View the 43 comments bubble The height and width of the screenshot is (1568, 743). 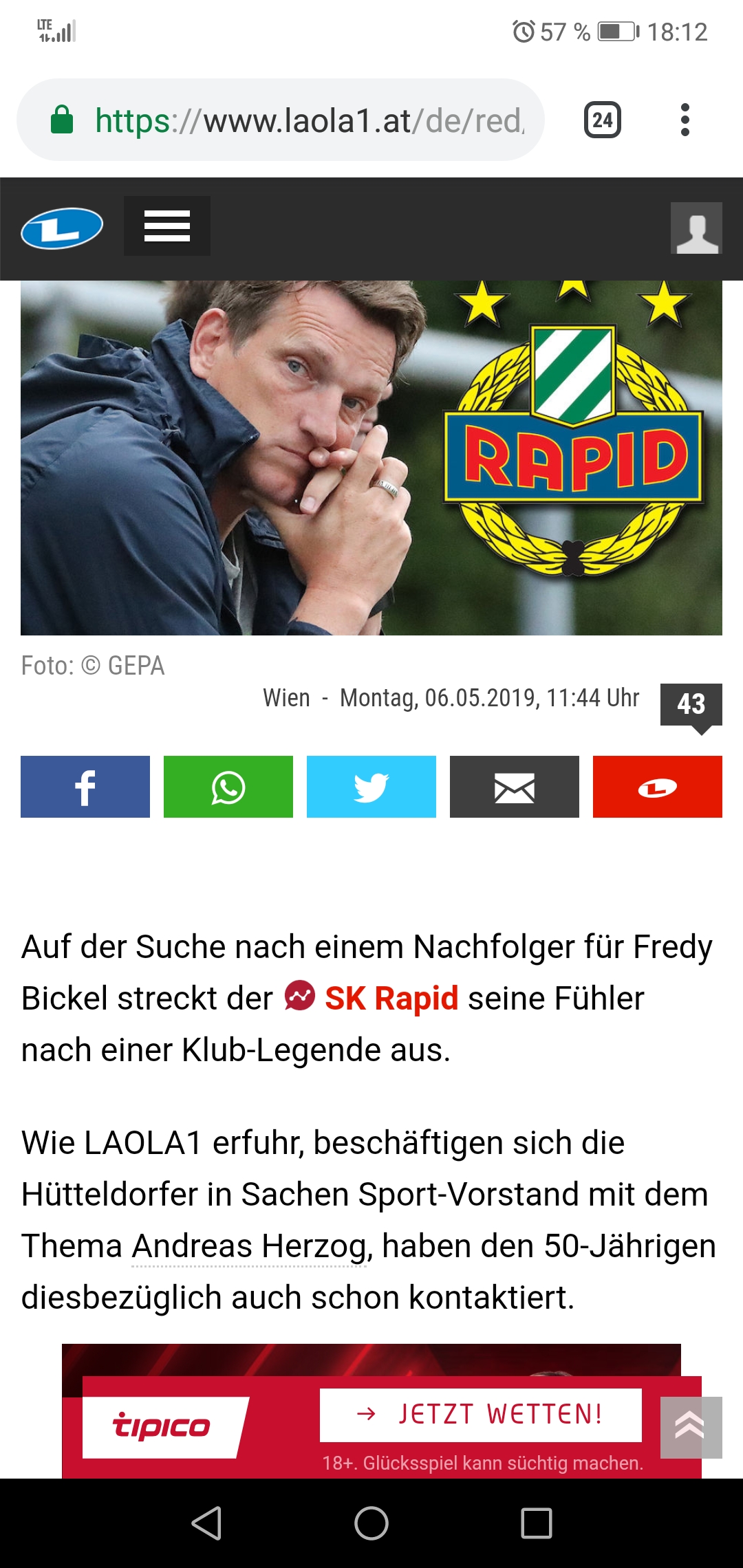pyautogui.click(x=691, y=706)
